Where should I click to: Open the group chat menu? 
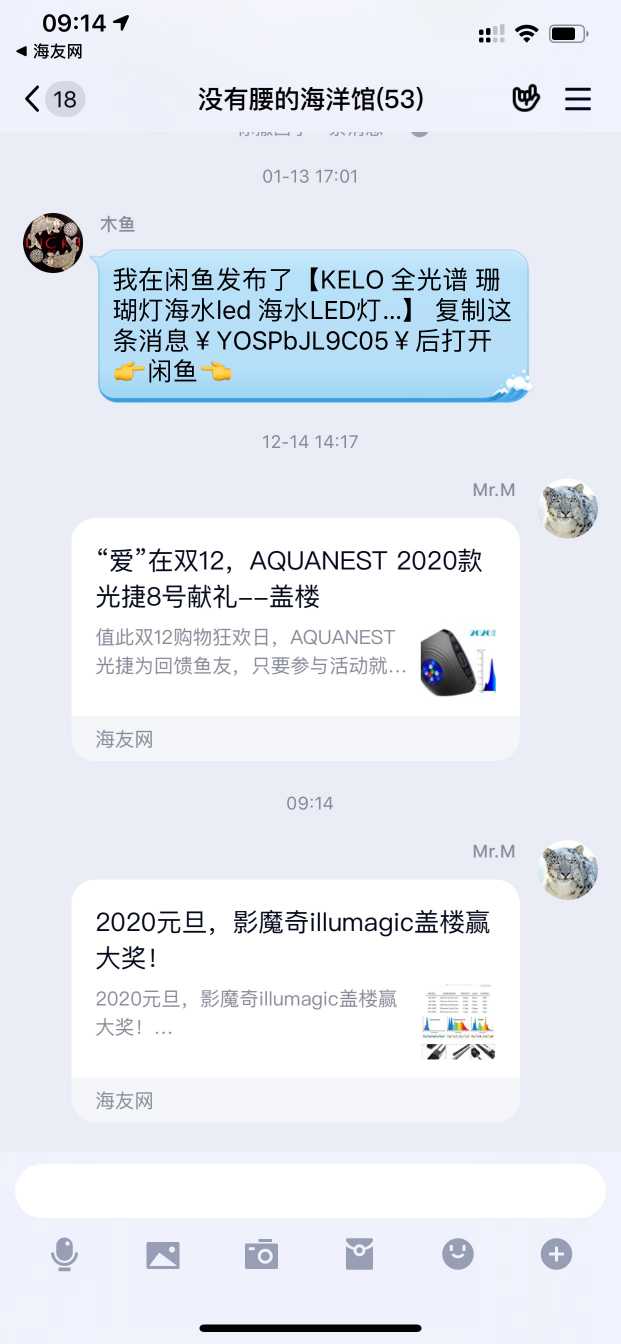coord(578,99)
